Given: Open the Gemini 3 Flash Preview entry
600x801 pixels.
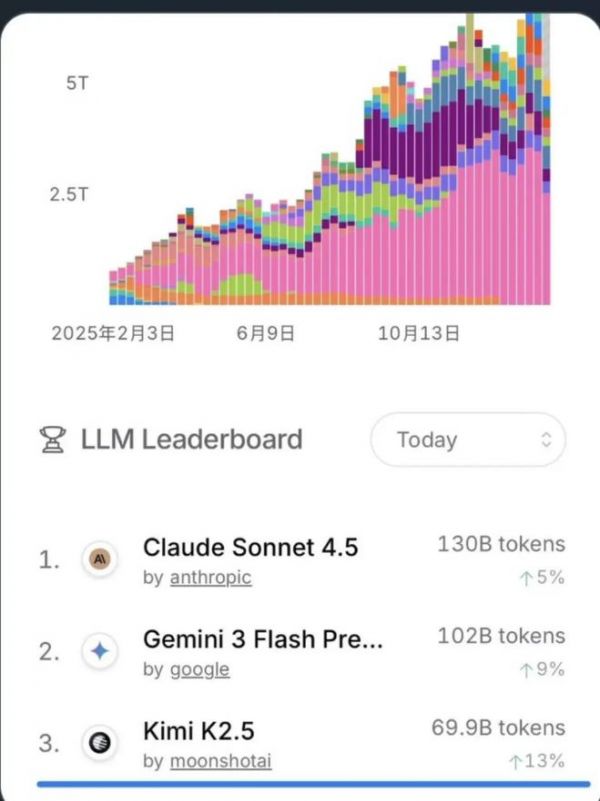Looking at the screenshot, I should point(263,639).
